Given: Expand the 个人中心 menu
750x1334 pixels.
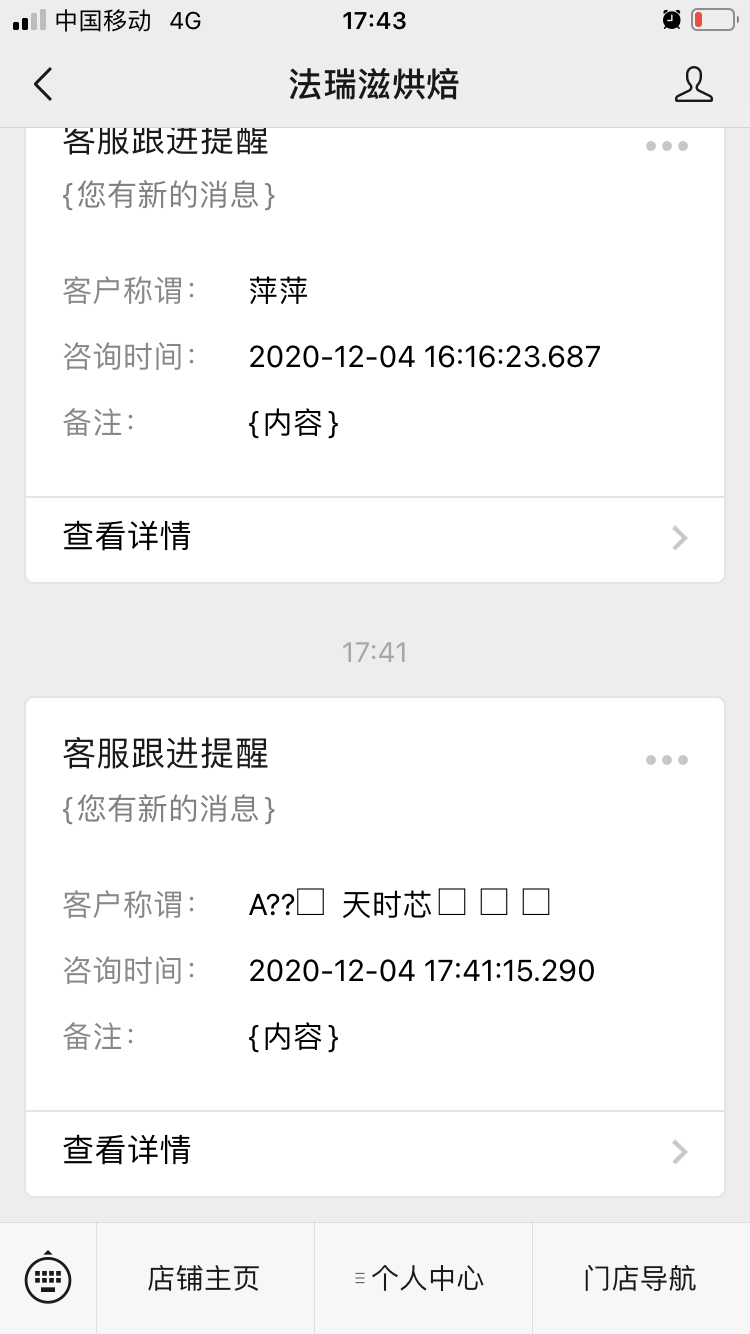Looking at the screenshot, I should (423, 1278).
